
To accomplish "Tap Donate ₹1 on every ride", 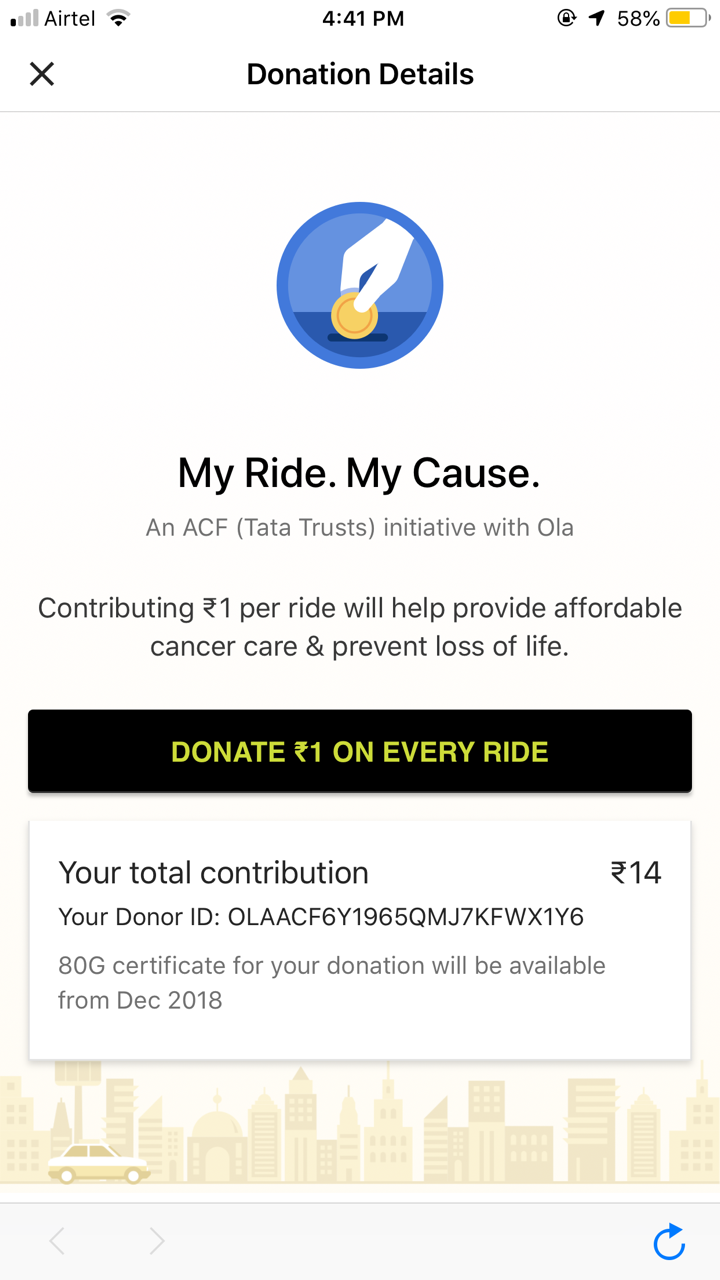I will [x=360, y=751].
